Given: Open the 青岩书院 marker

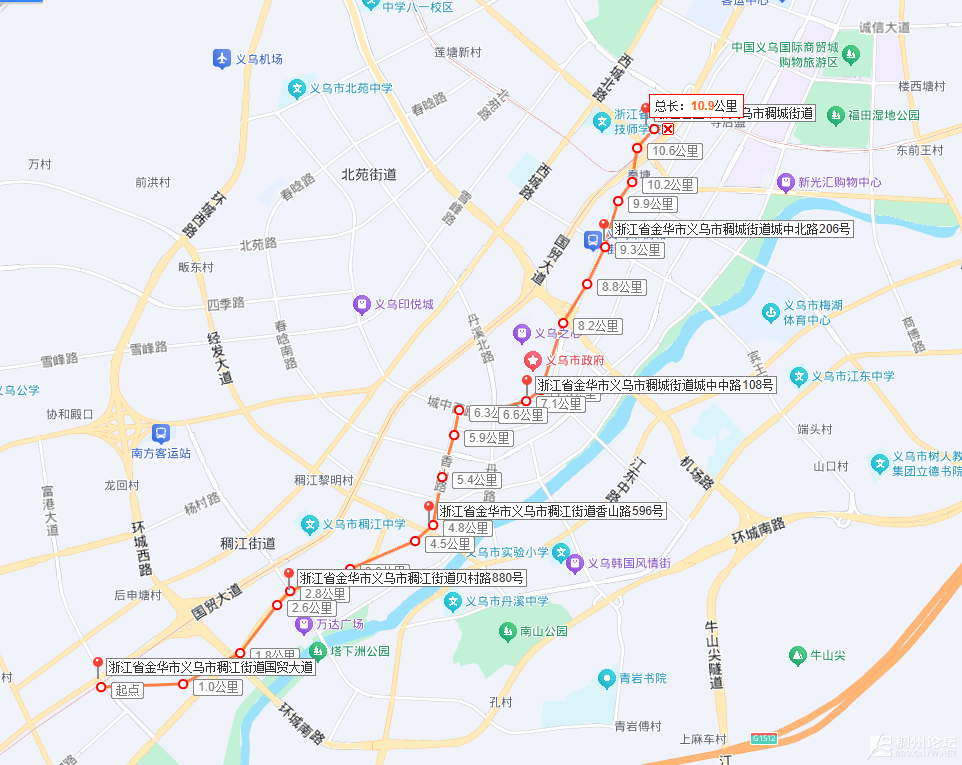Looking at the screenshot, I should click(606, 678).
